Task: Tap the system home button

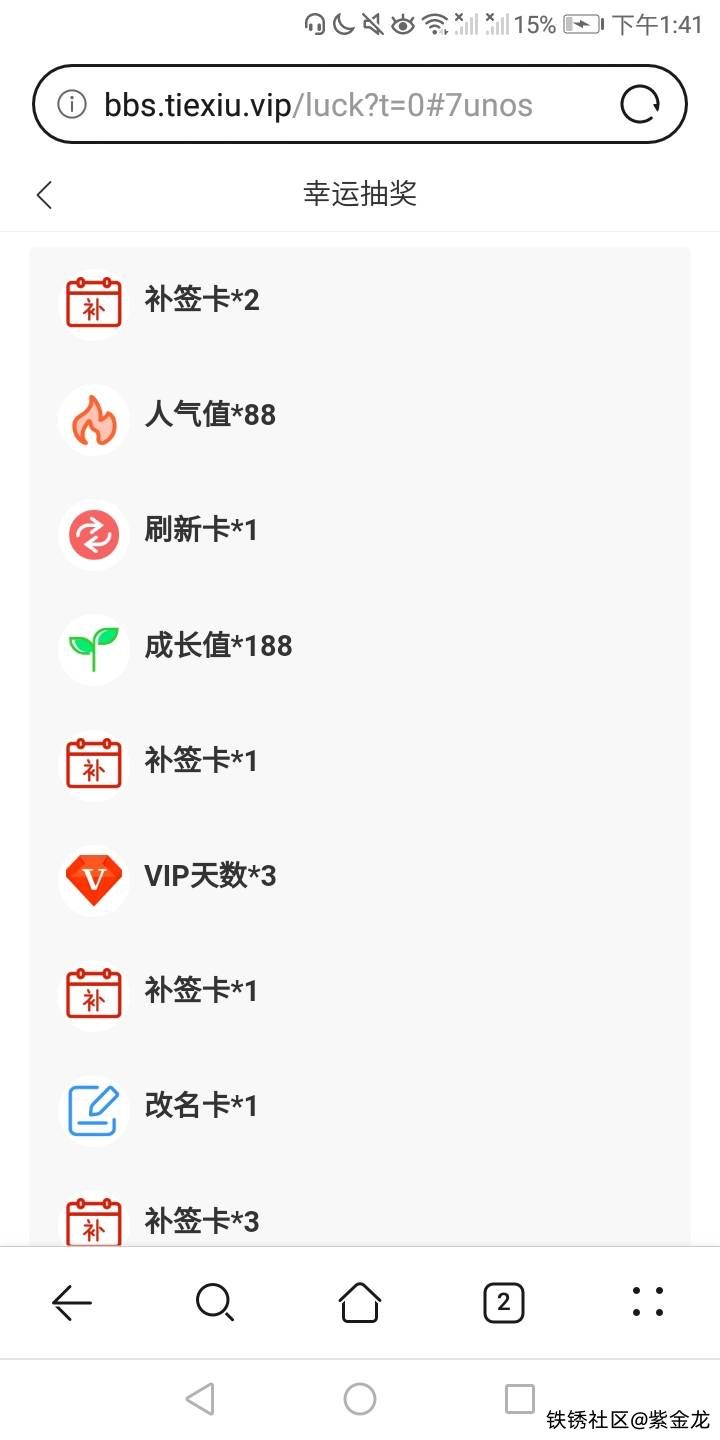Action: pyautogui.click(x=360, y=1398)
